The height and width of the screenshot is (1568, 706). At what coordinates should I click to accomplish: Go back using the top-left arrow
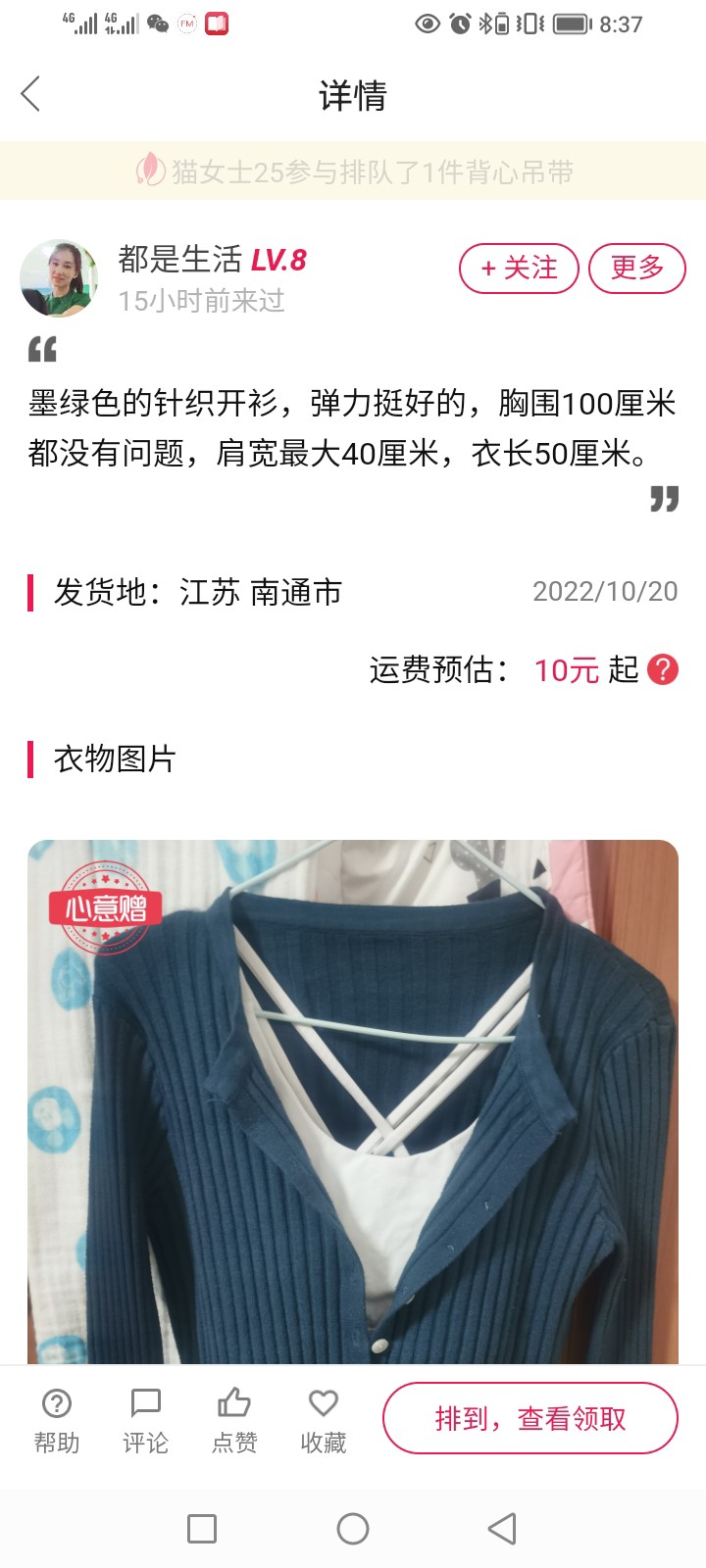click(31, 95)
